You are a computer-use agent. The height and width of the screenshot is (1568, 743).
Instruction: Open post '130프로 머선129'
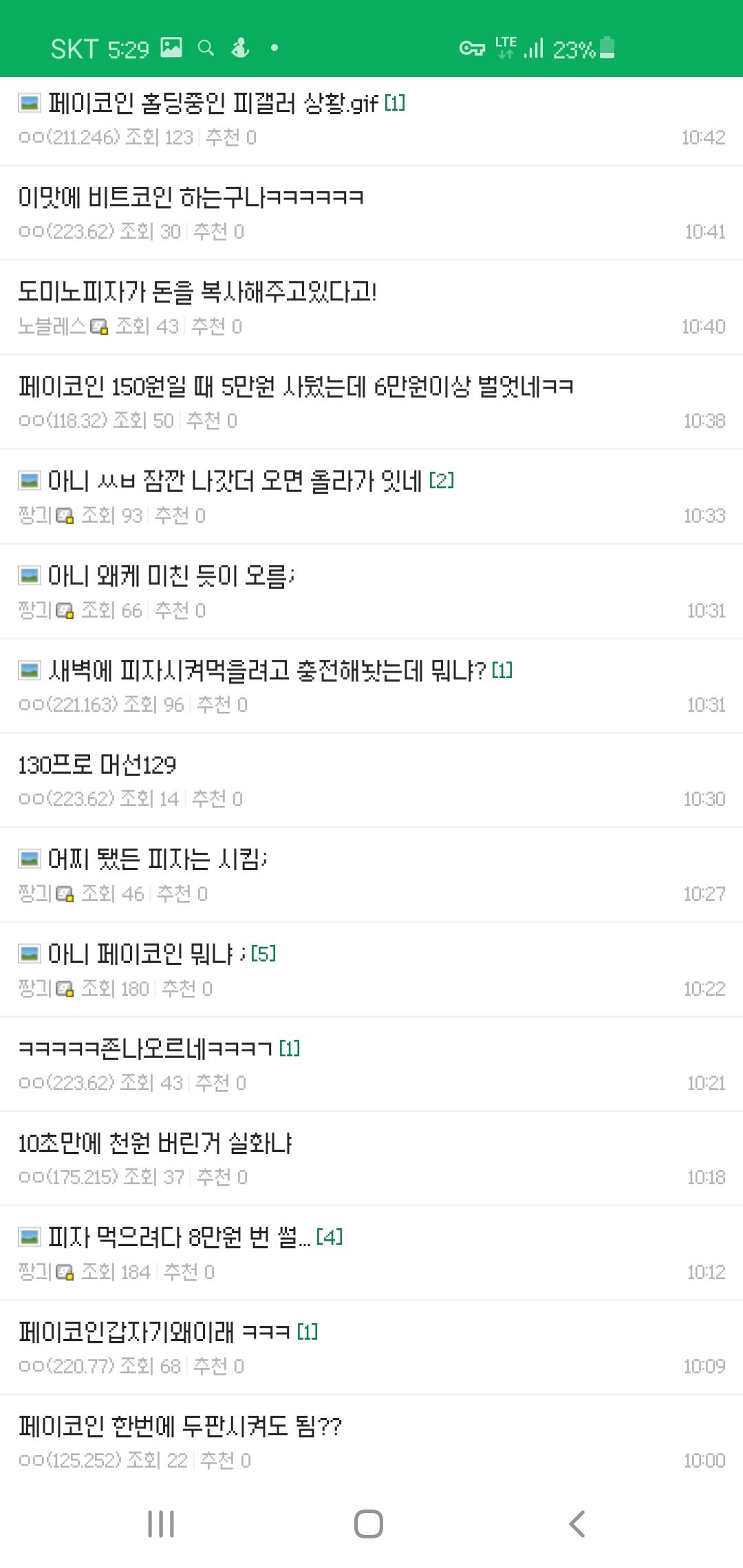(97, 765)
